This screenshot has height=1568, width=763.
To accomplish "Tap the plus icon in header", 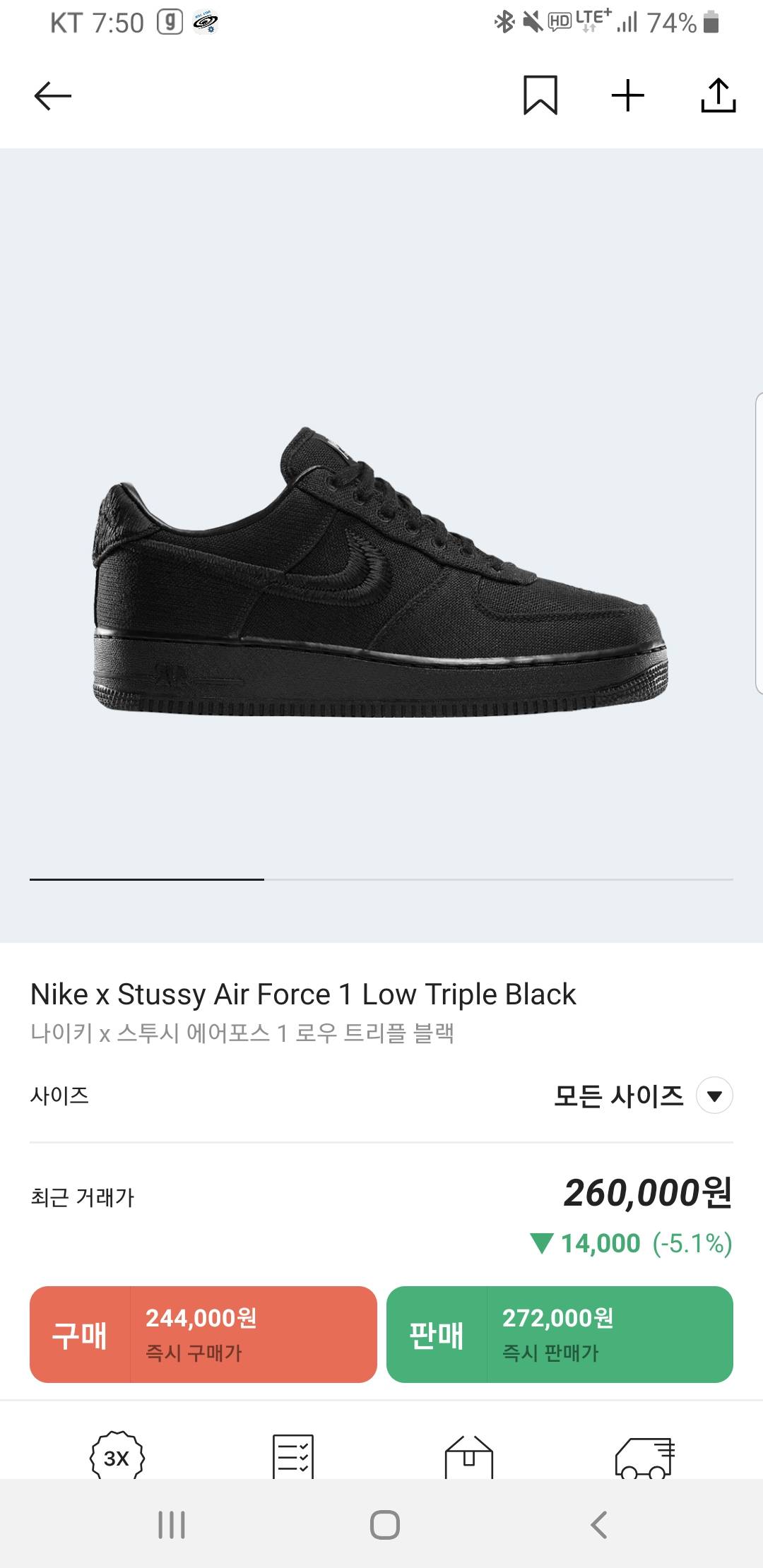I will (628, 95).
